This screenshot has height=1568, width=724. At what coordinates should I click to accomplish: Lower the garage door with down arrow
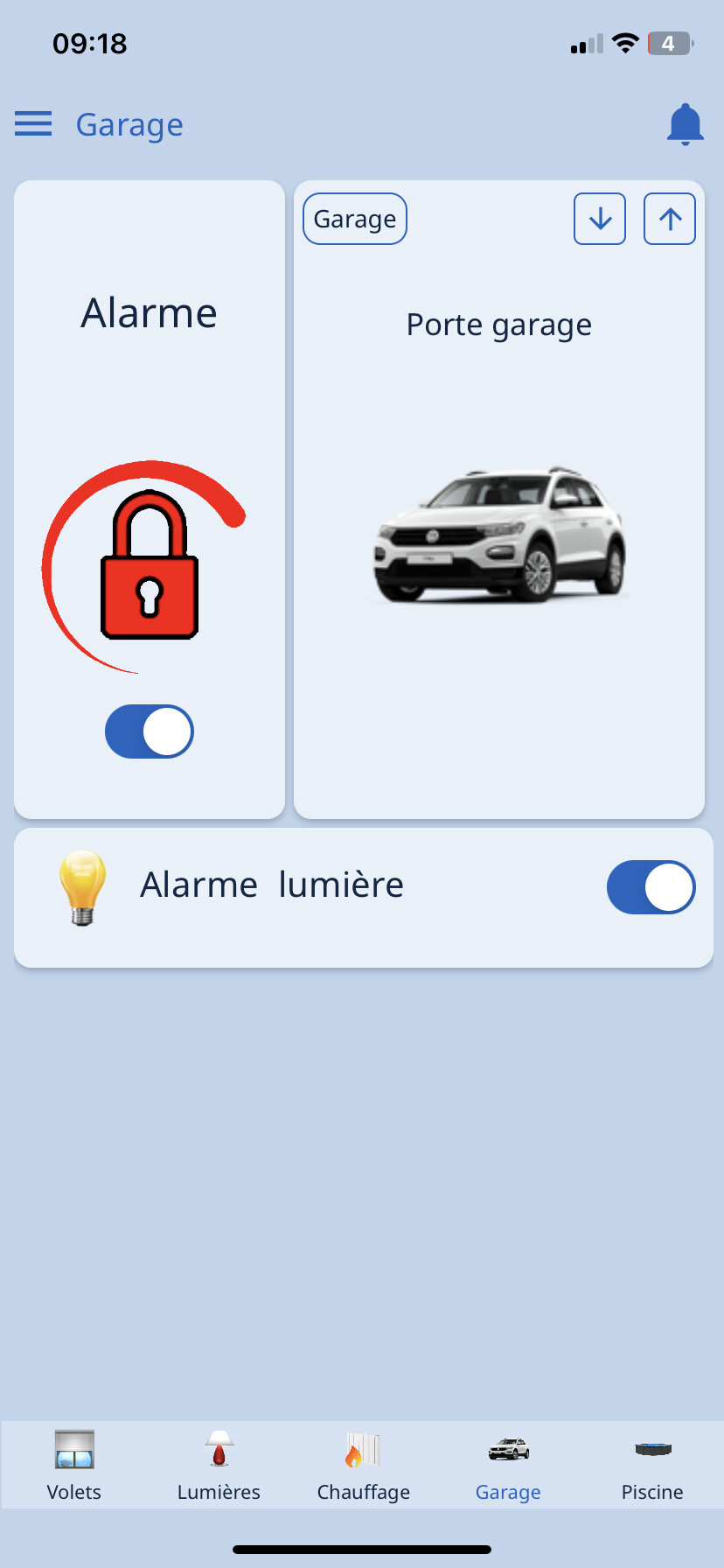[600, 219]
